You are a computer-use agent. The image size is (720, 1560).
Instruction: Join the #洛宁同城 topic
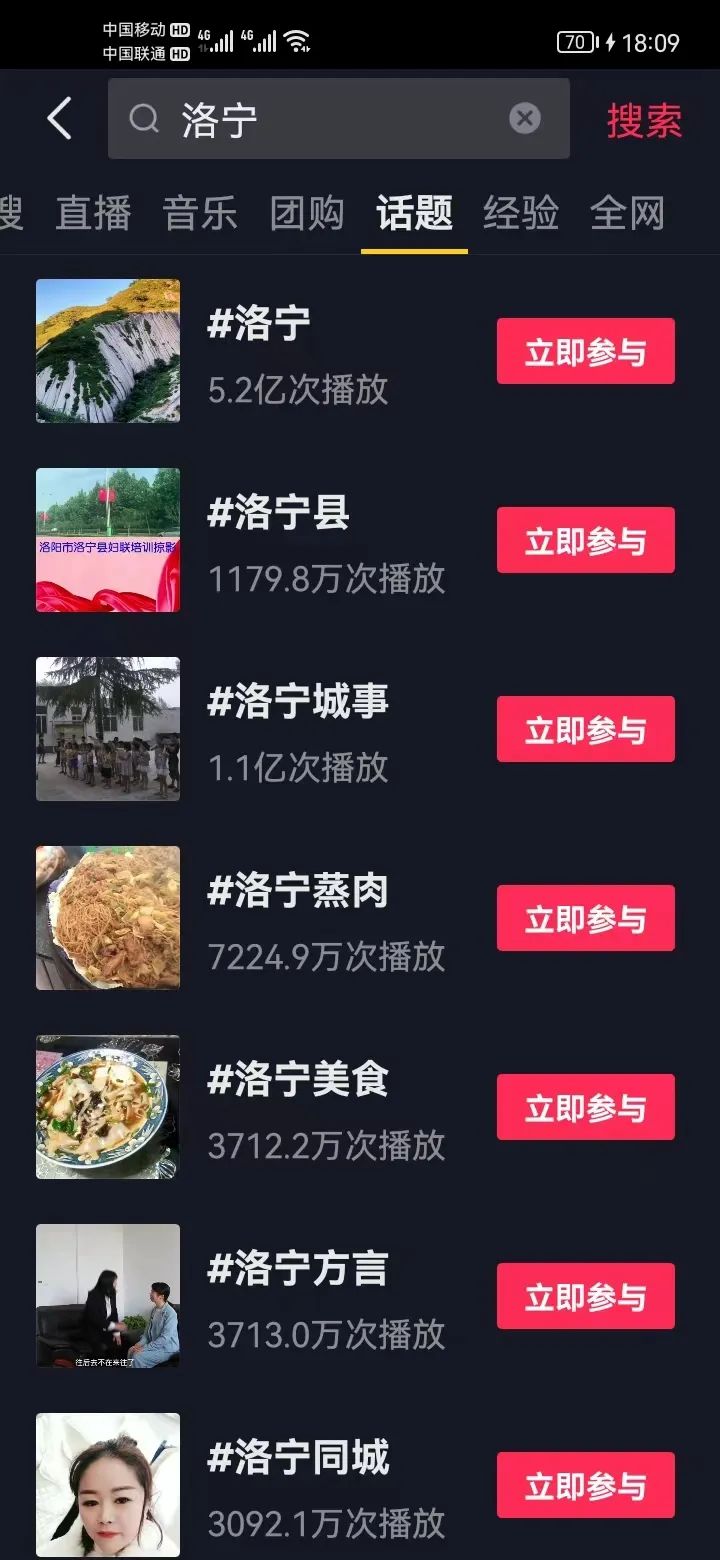(586, 1486)
